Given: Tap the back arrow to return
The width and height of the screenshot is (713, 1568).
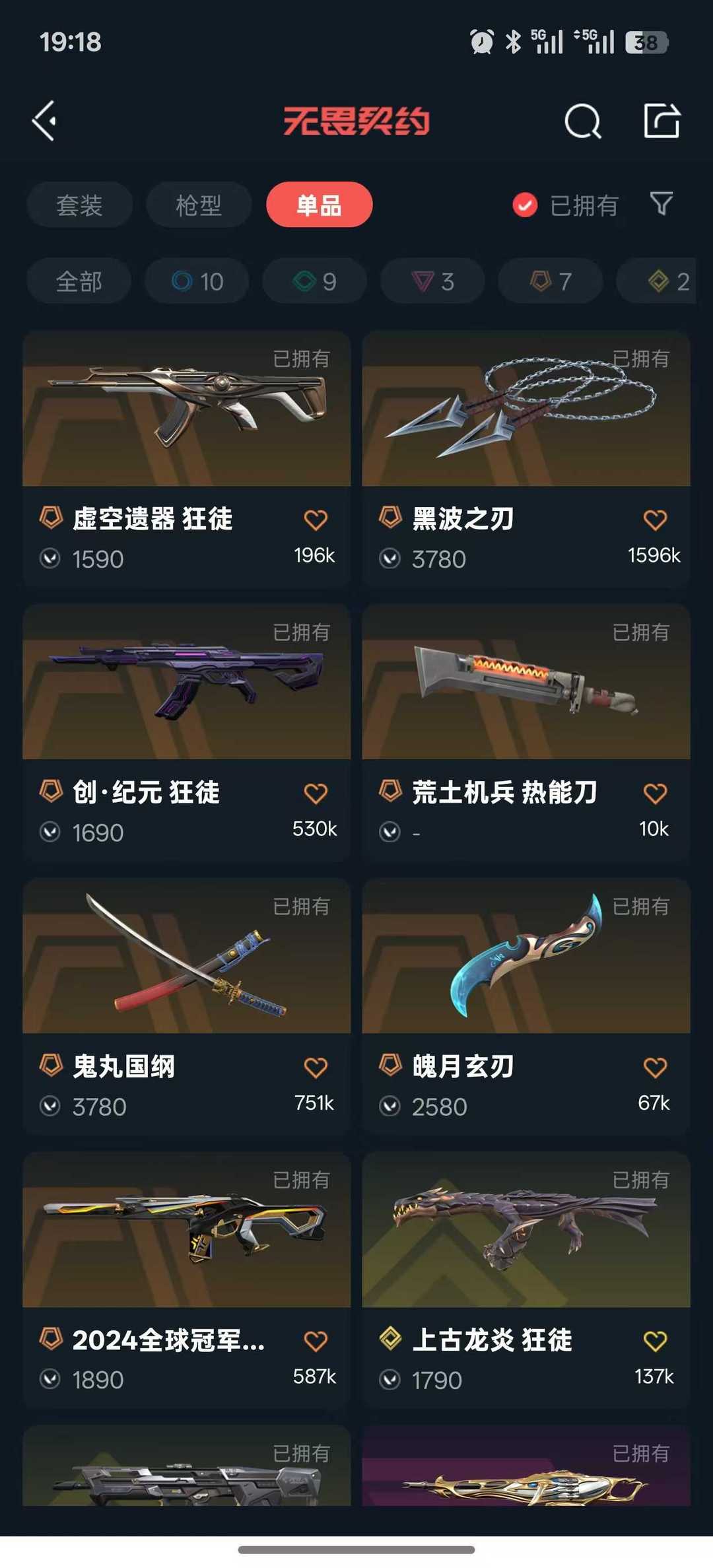Looking at the screenshot, I should [44, 121].
